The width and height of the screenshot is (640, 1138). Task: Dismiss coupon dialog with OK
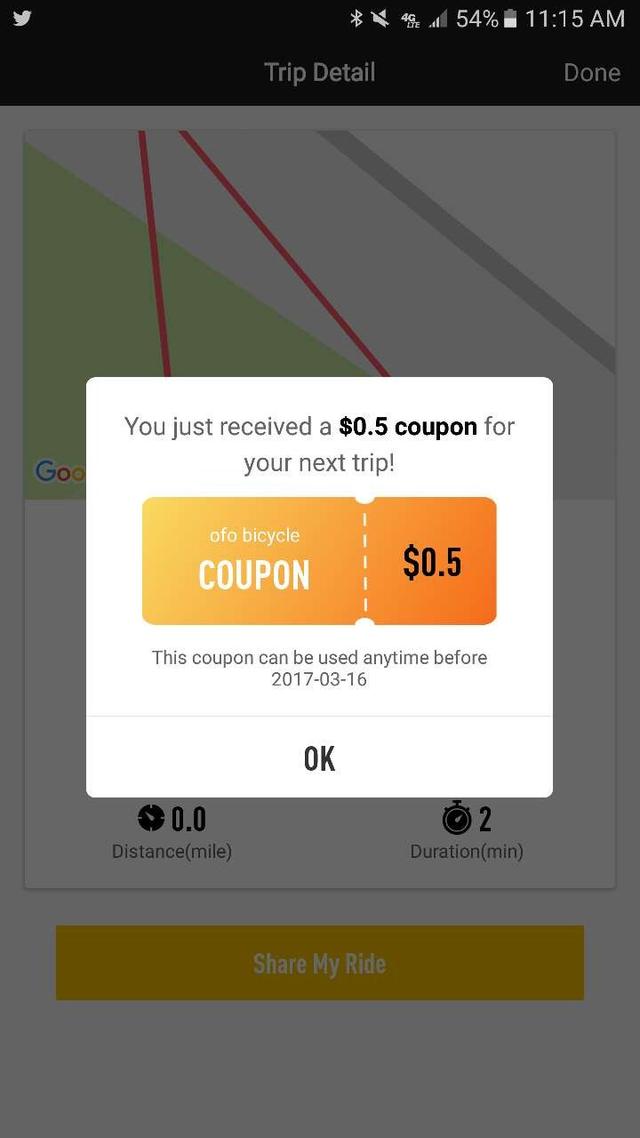point(319,758)
